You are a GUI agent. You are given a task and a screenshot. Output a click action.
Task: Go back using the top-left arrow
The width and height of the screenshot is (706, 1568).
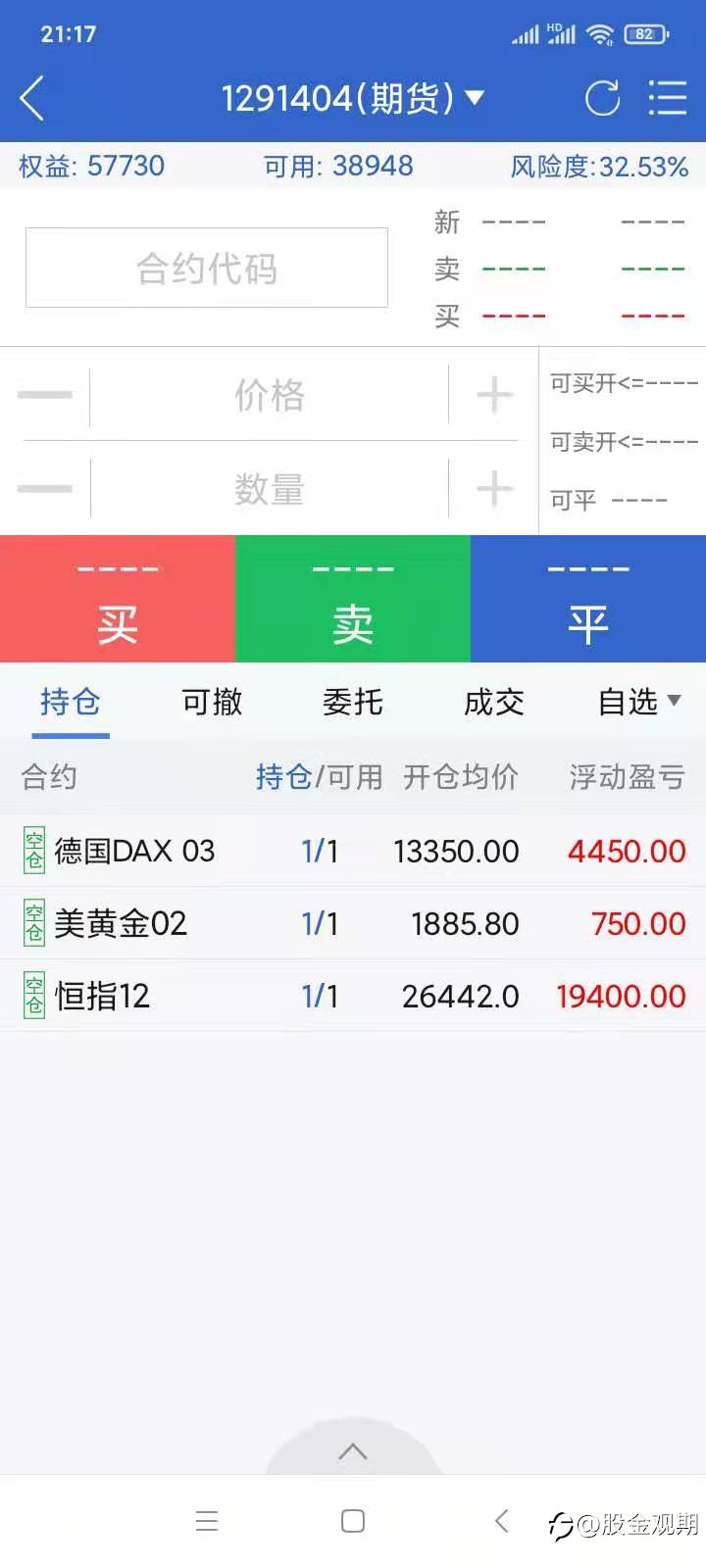(31, 98)
